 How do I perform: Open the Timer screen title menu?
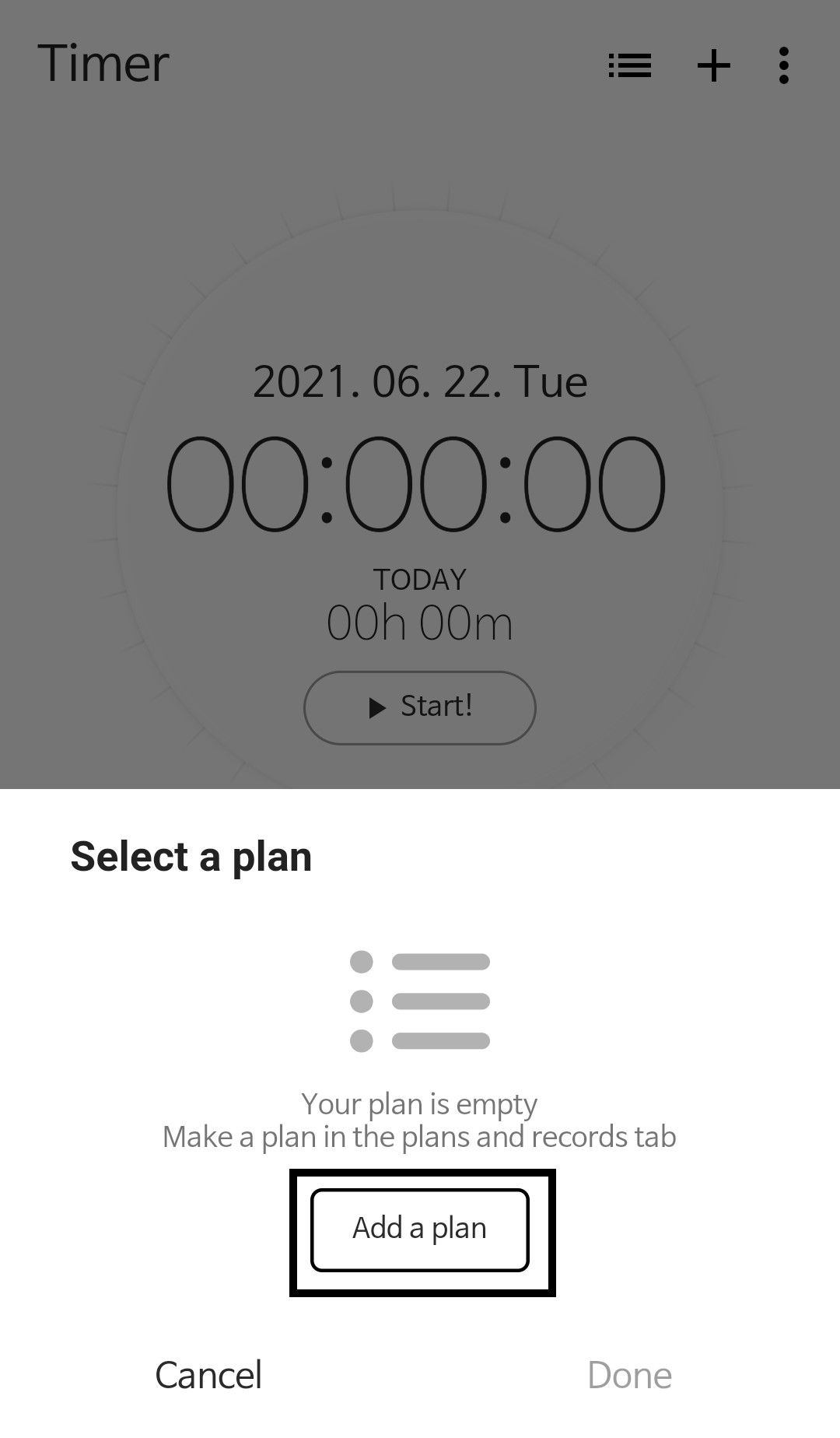[x=104, y=64]
